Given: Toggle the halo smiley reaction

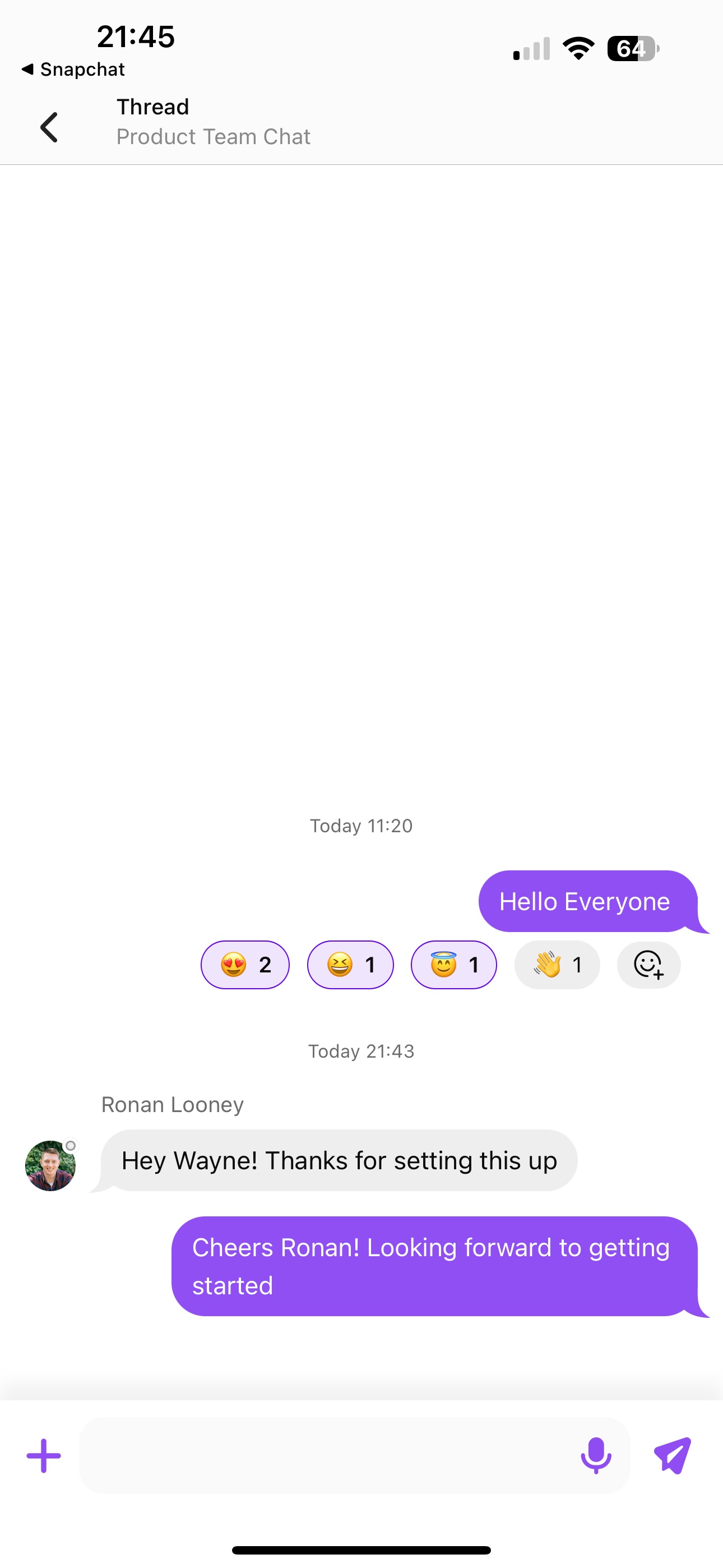Looking at the screenshot, I should [453, 965].
